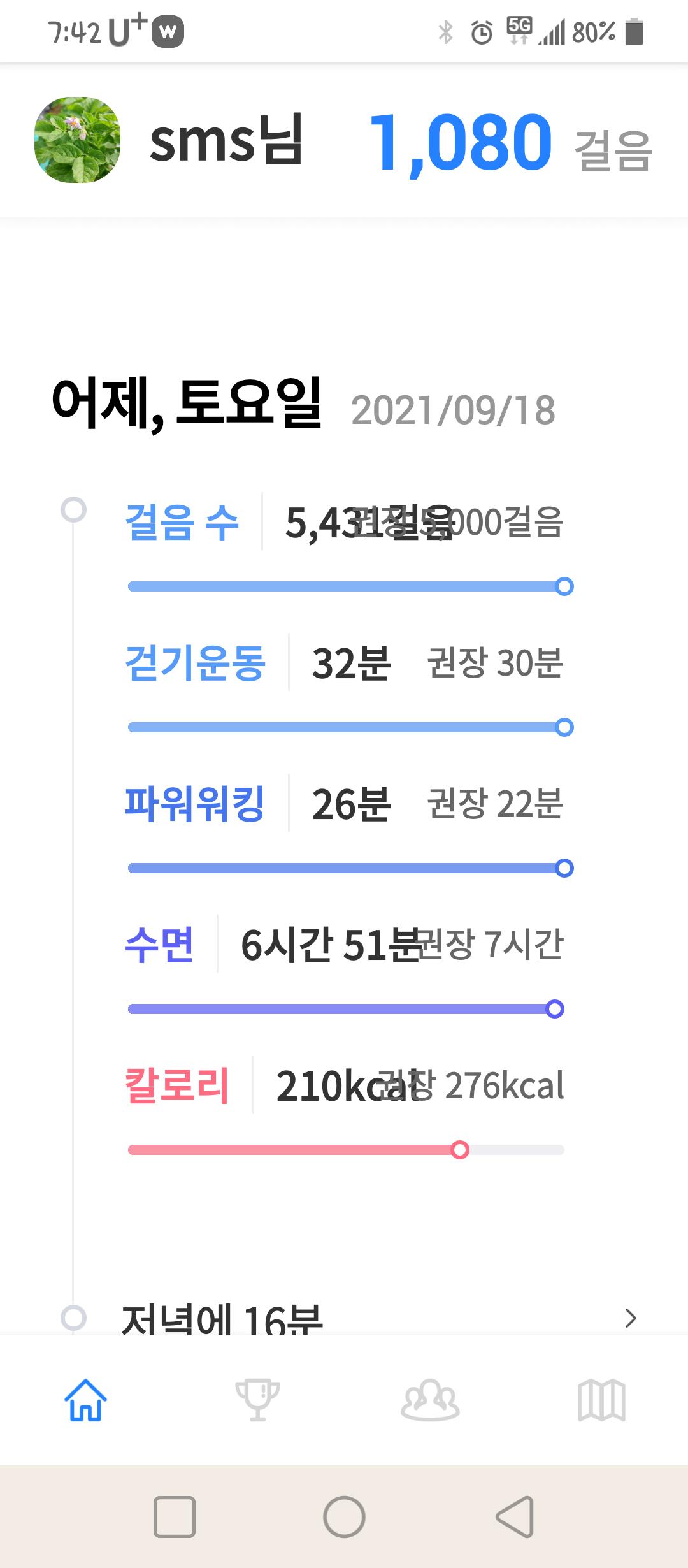
Task: Open the sms profile picture
Action: click(77, 140)
